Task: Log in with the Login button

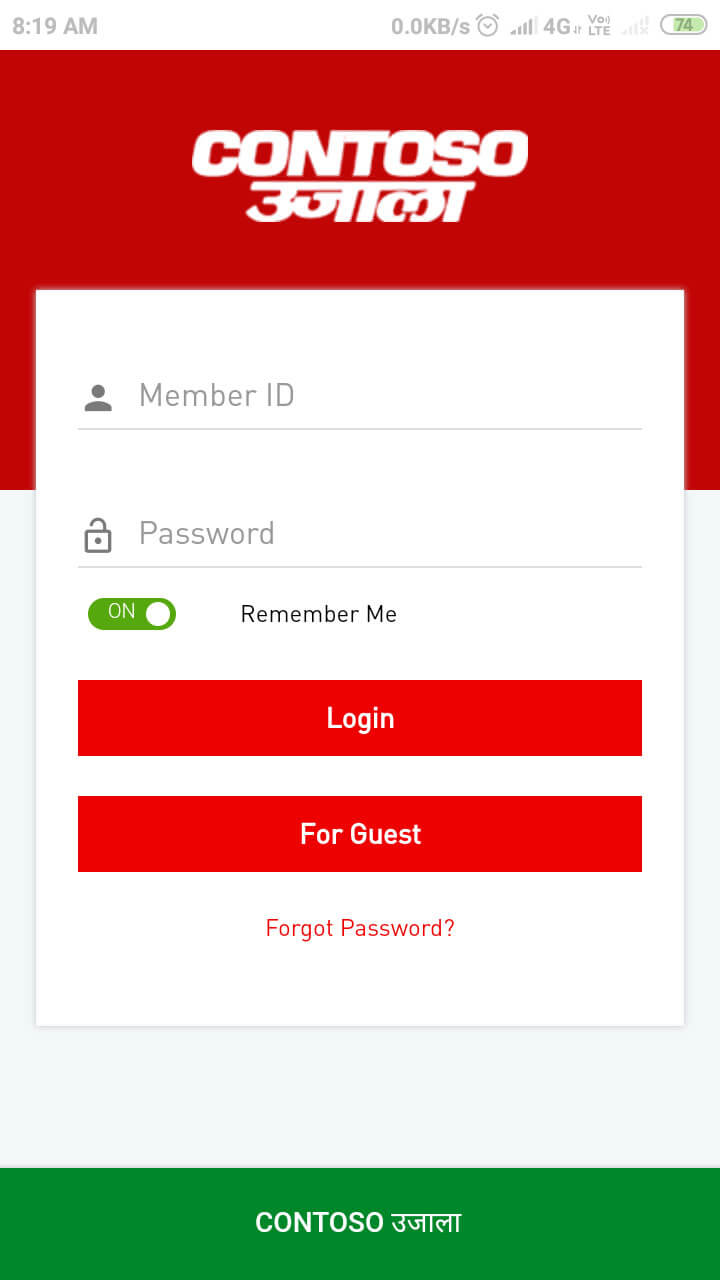Action: pyautogui.click(x=360, y=718)
